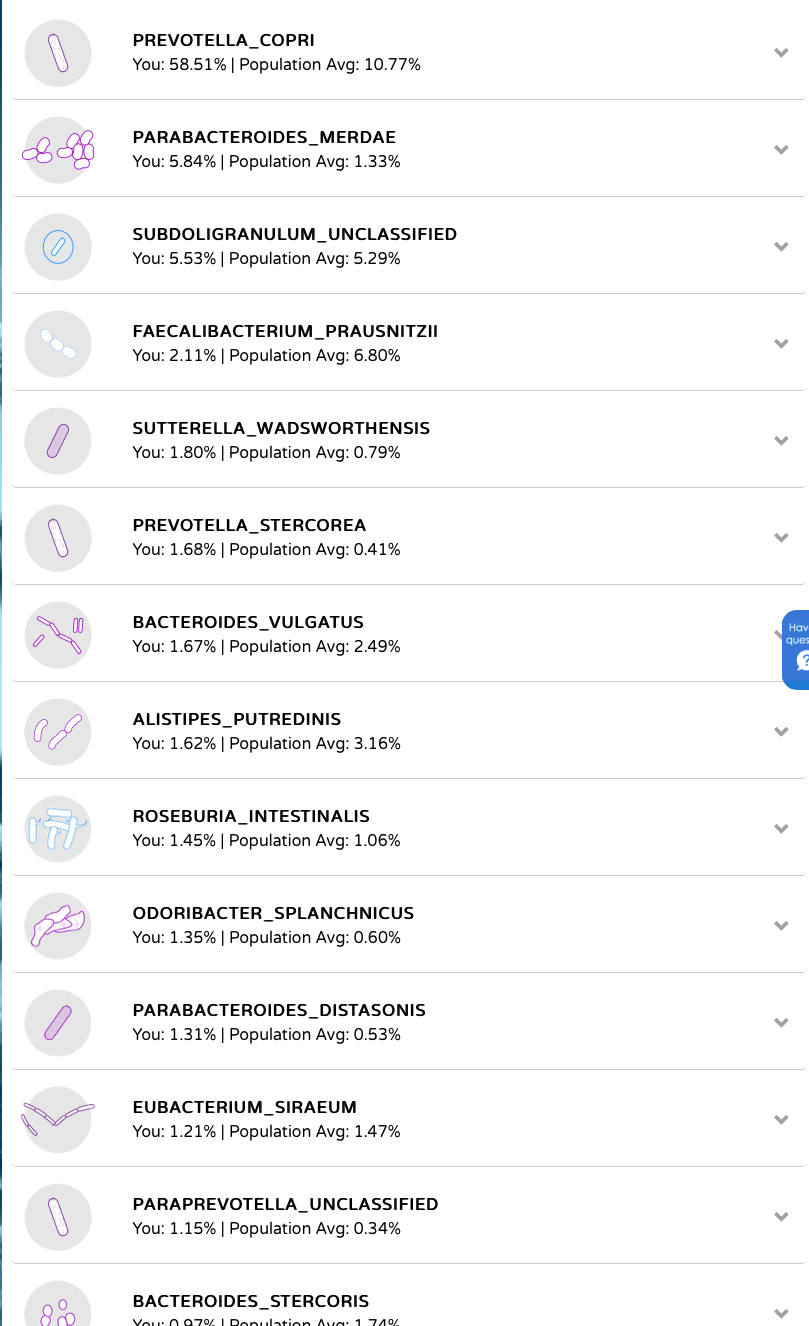
Task: Open SUBDOLIGRANULUM_UNCLASSIFIED entry
Action: 408,246
